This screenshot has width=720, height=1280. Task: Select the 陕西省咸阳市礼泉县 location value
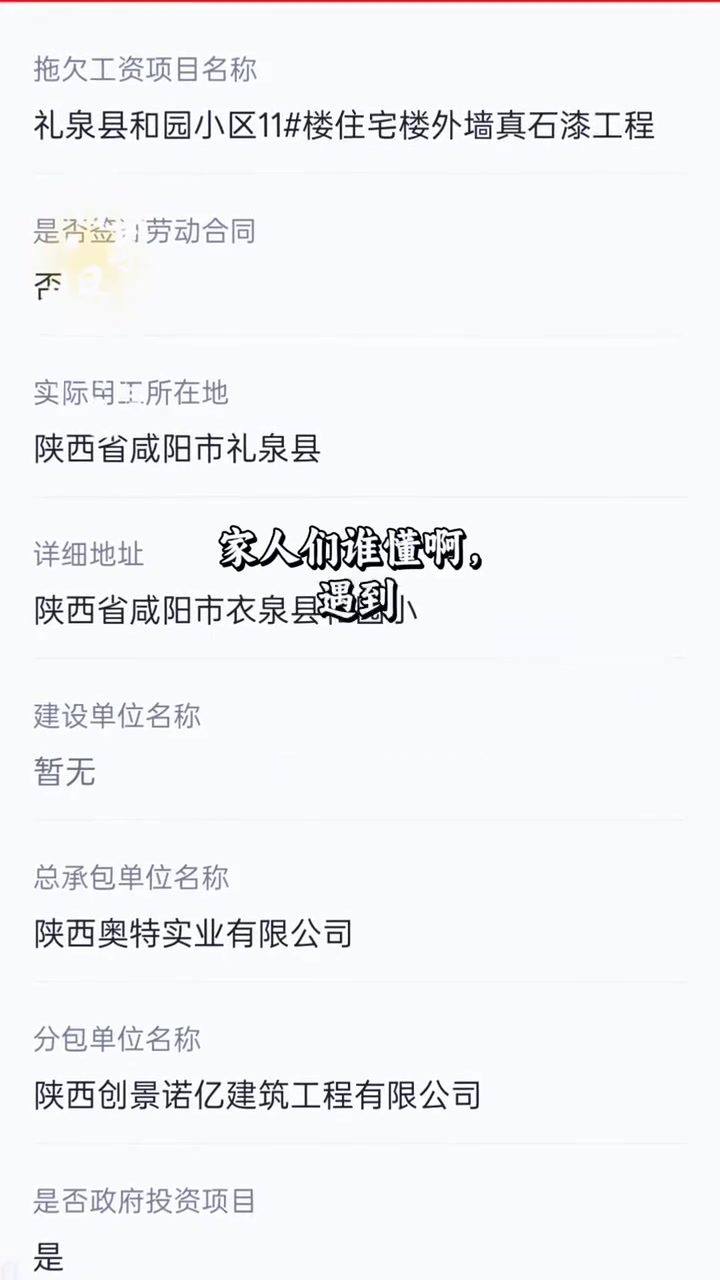click(176, 450)
